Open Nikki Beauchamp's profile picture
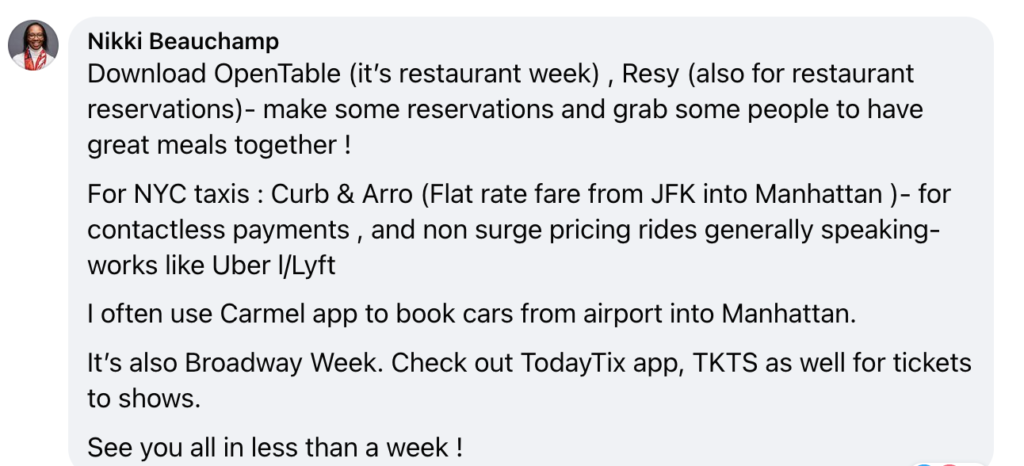Image resolution: width=1024 pixels, height=466 pixels. [35, 46]
